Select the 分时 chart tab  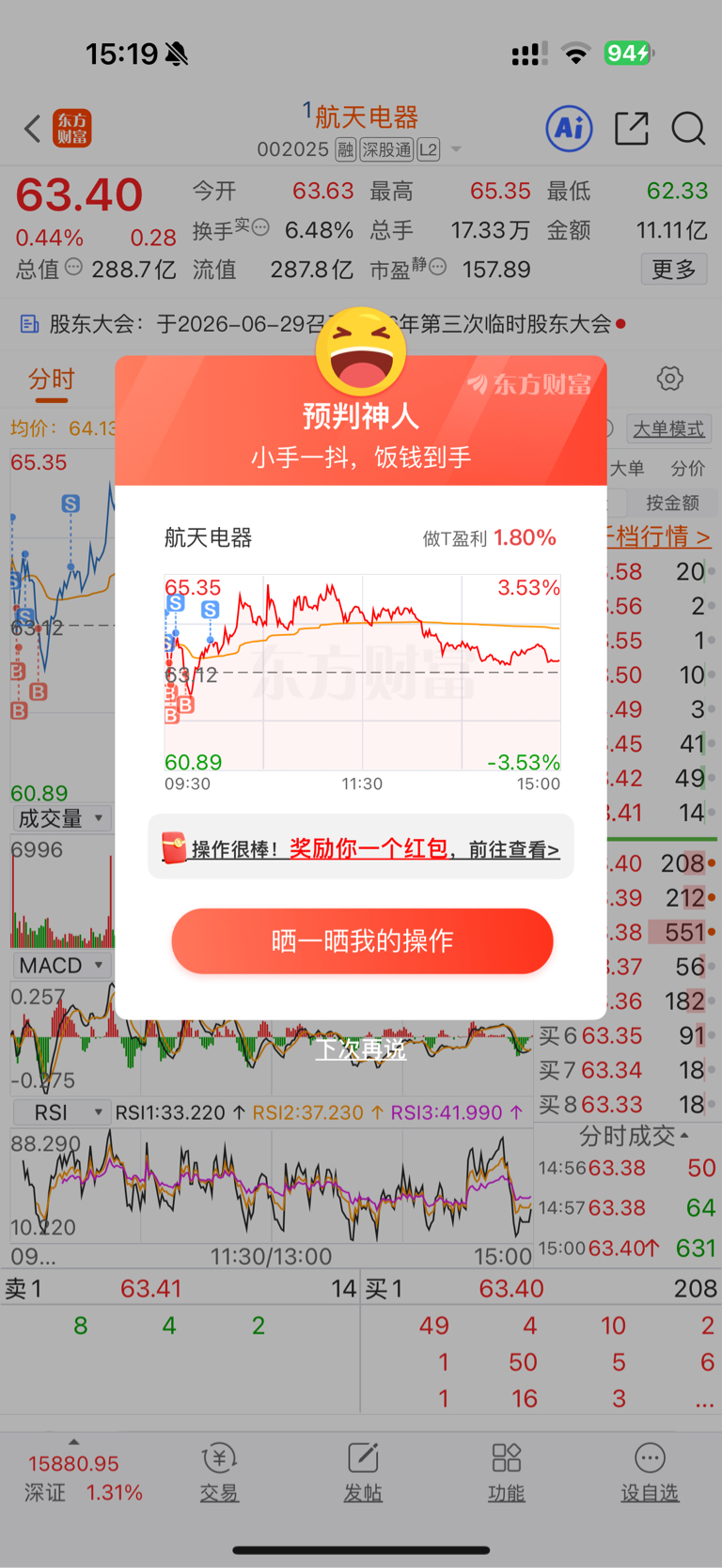[x=52, y=380]
